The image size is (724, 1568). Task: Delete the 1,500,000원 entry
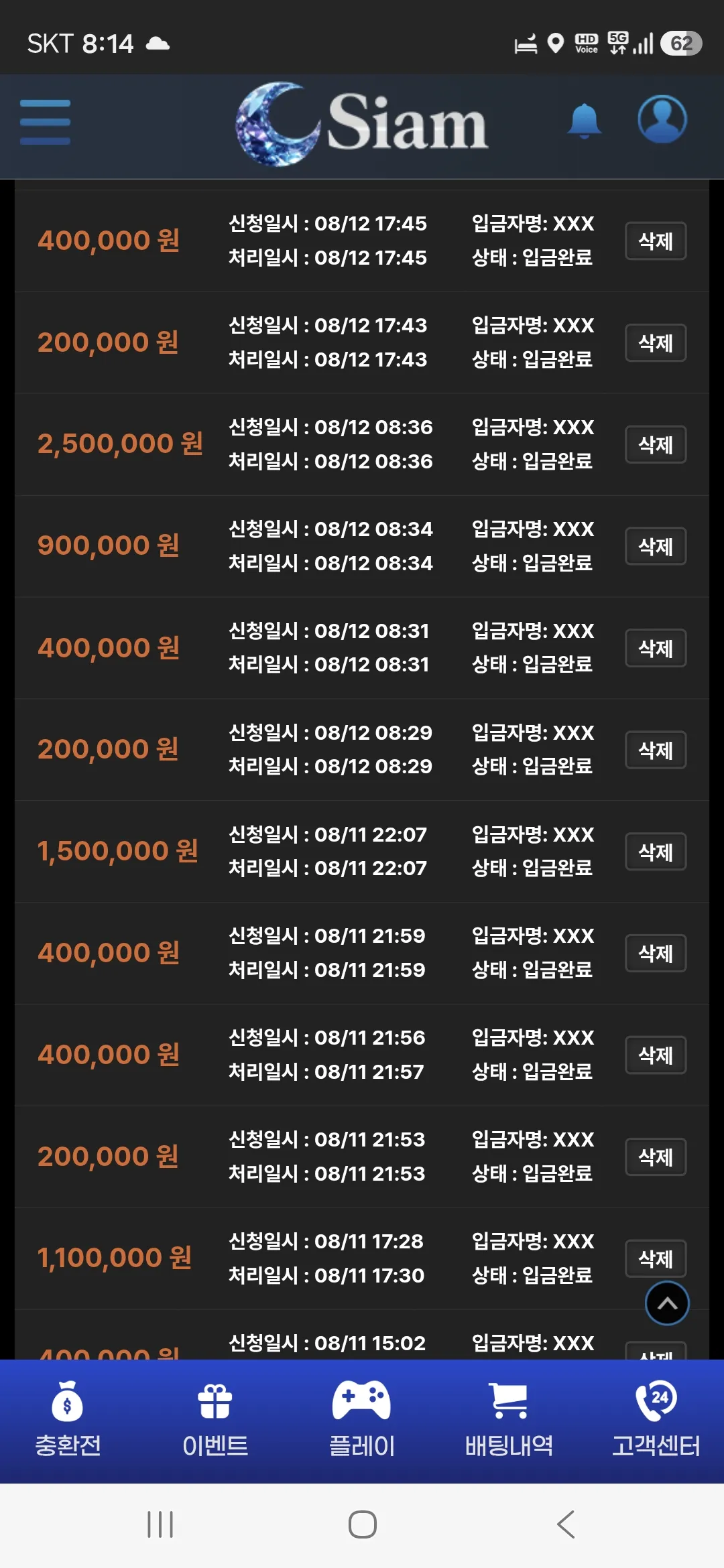pyautogui.click(x=656, y=852)
